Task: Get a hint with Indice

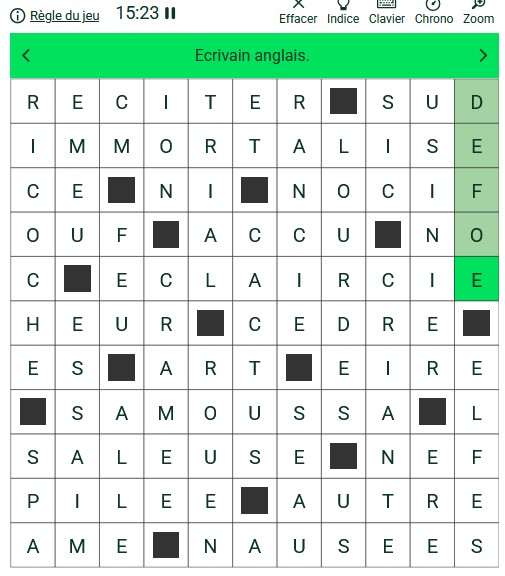Action: pyautogui.click(x=343, y=12)
